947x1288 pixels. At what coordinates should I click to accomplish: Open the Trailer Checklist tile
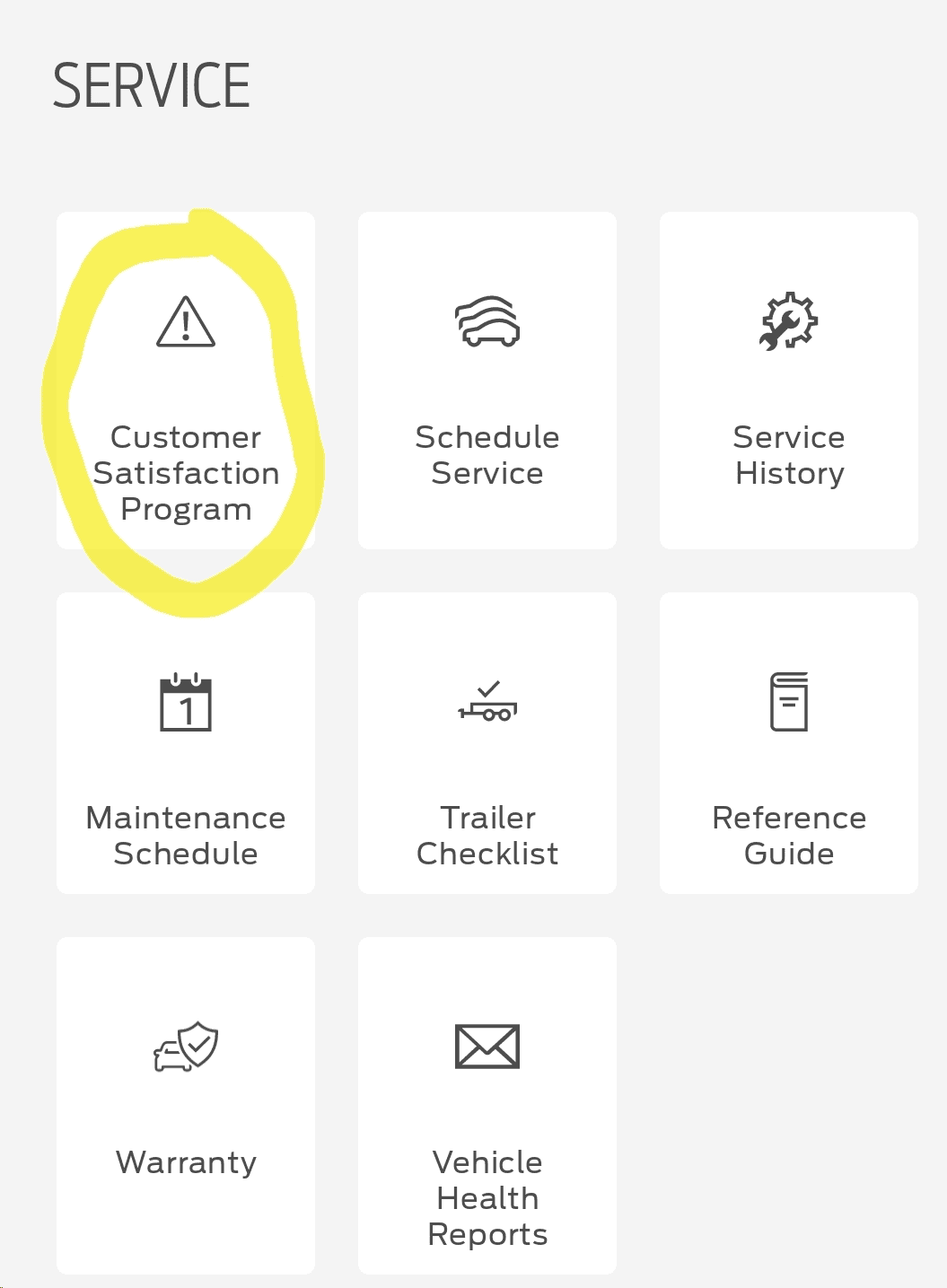[487, 743]
